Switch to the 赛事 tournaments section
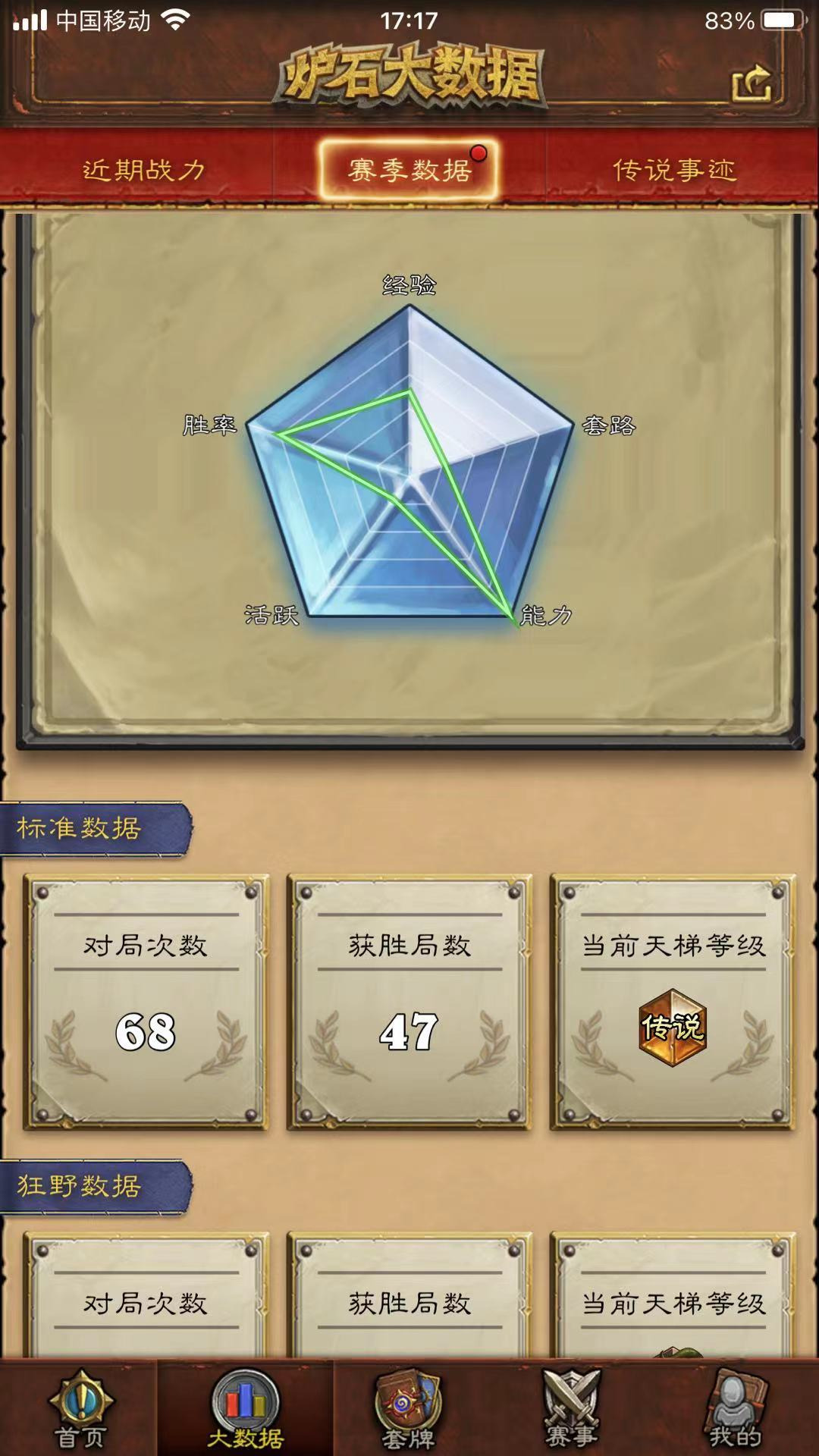Viewport: 819px width, 1456px height. 572,1408
